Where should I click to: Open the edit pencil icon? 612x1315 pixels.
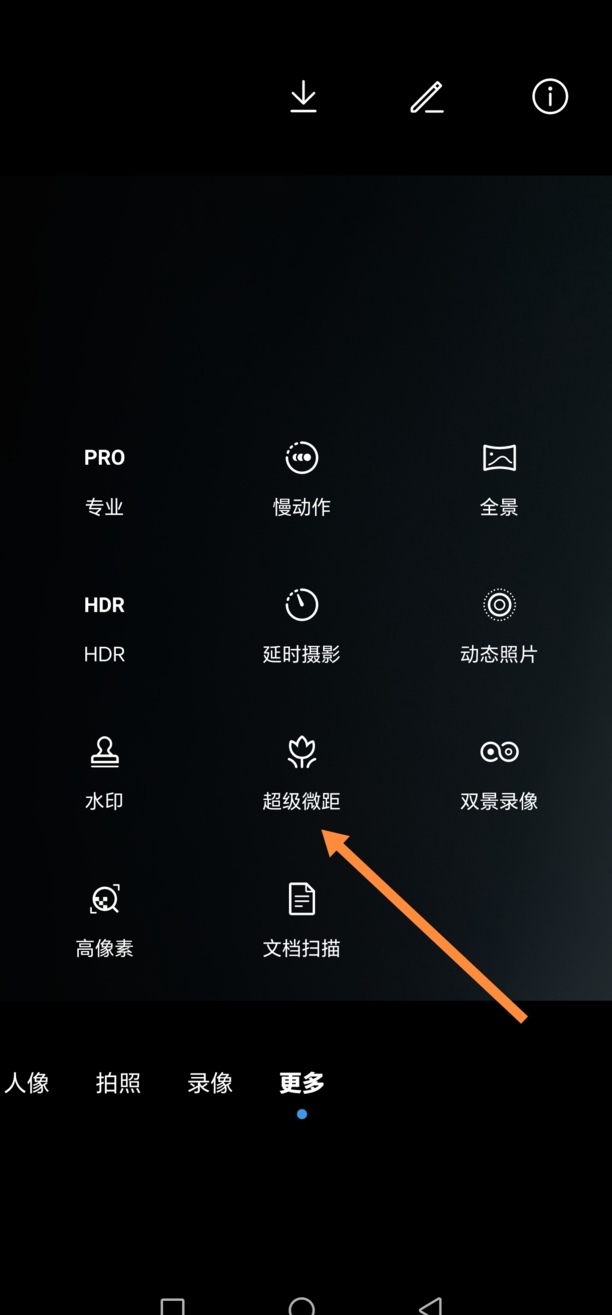click(x=427, y=97)
